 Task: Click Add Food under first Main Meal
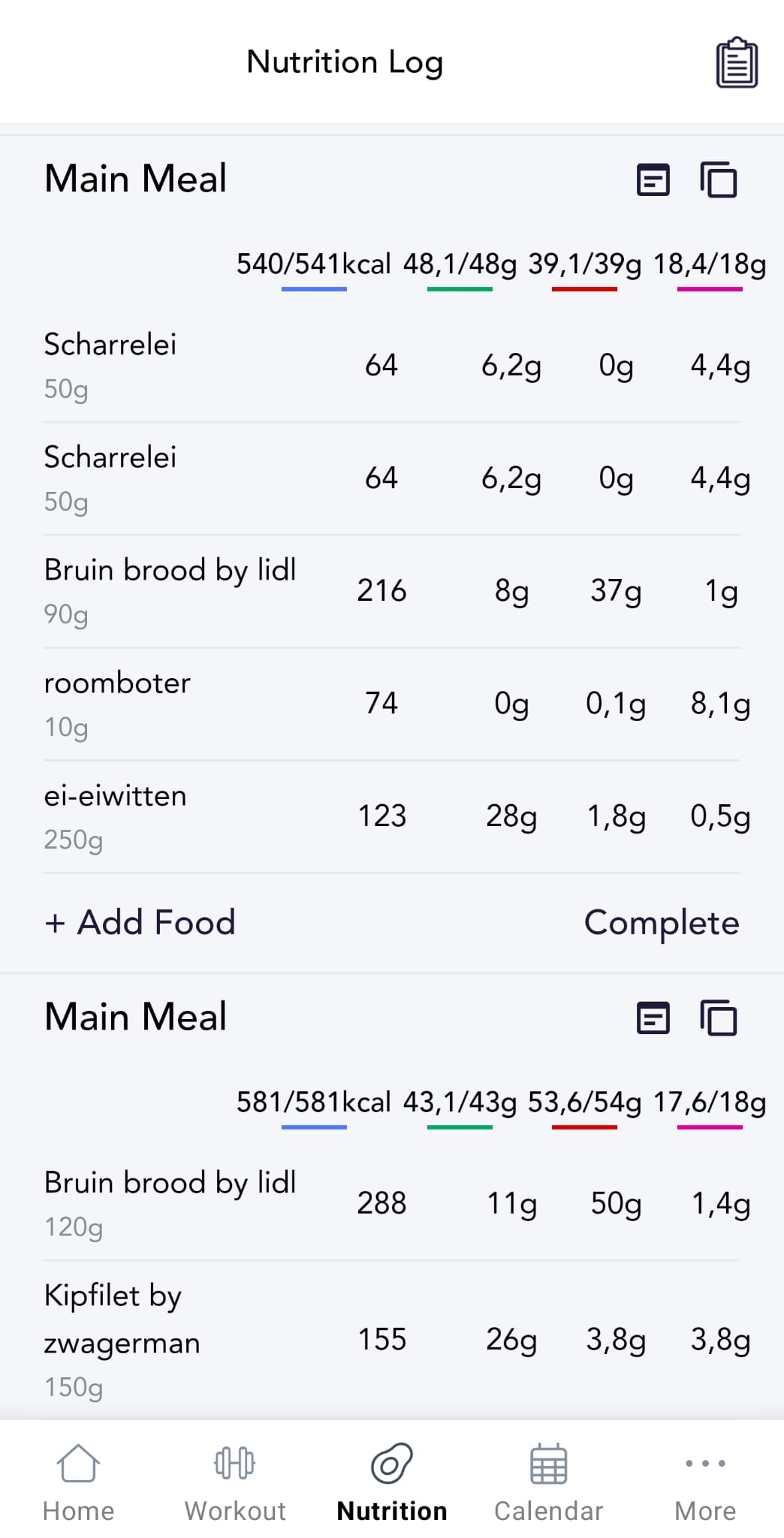[141, 922]
